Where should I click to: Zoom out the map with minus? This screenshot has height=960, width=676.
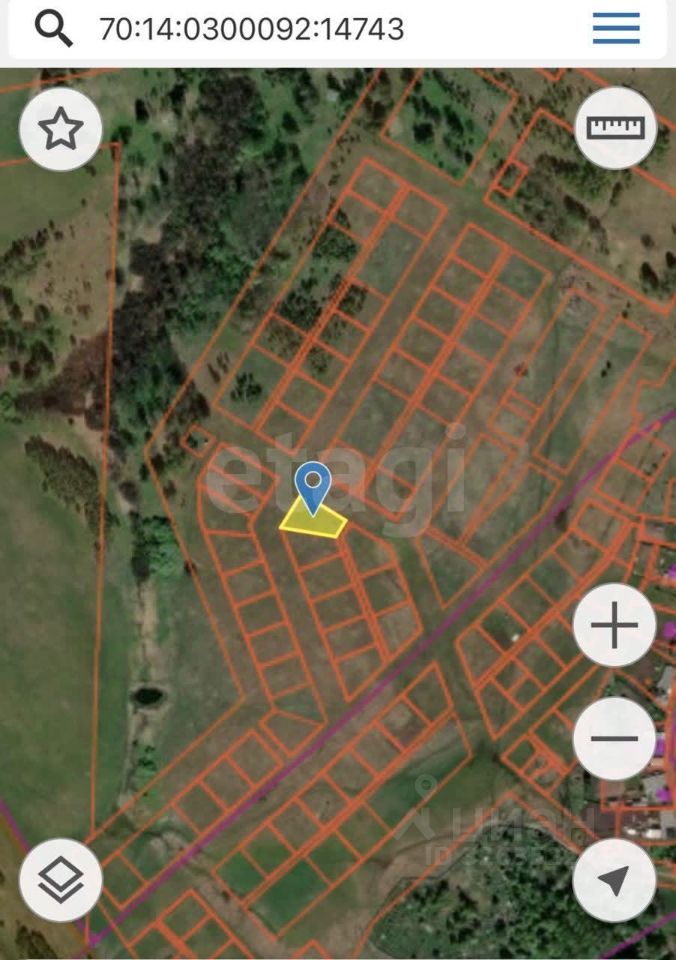[614, 739]
